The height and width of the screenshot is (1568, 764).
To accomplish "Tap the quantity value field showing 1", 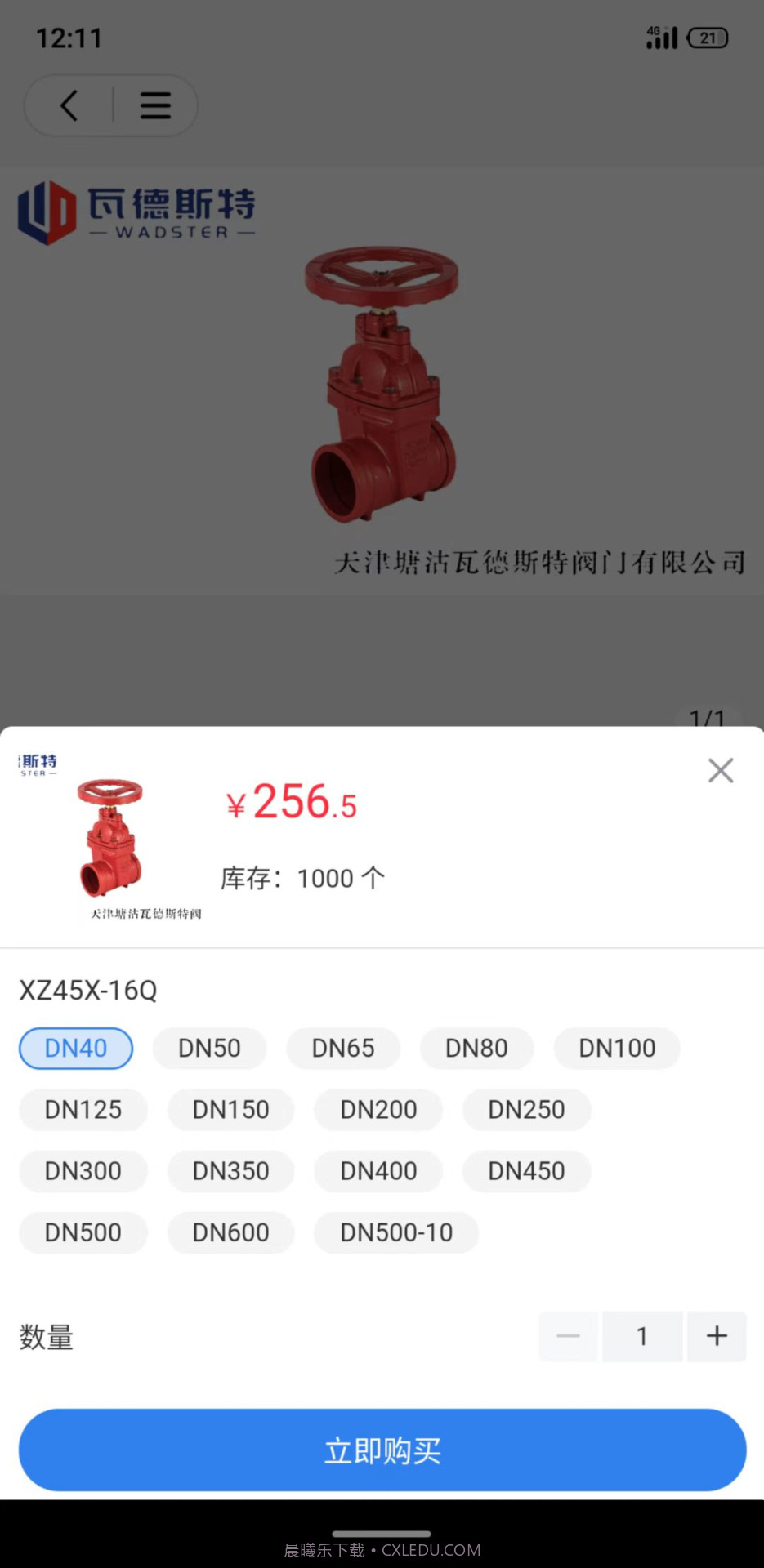I will (642, 1336).
